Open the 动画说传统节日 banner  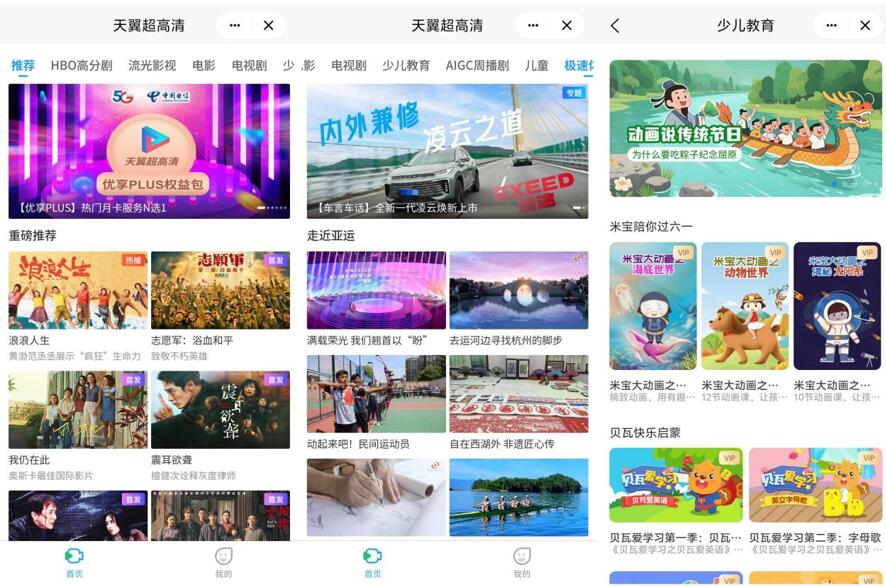point(746,128)
